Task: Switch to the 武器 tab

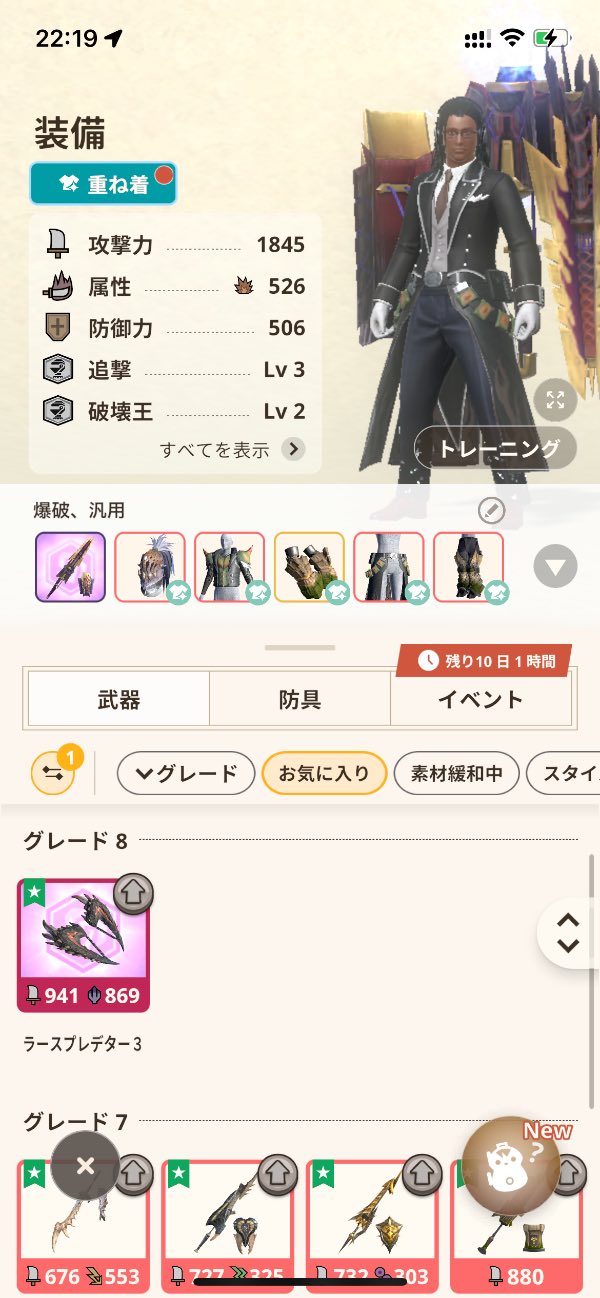Action: coord(118,699)
